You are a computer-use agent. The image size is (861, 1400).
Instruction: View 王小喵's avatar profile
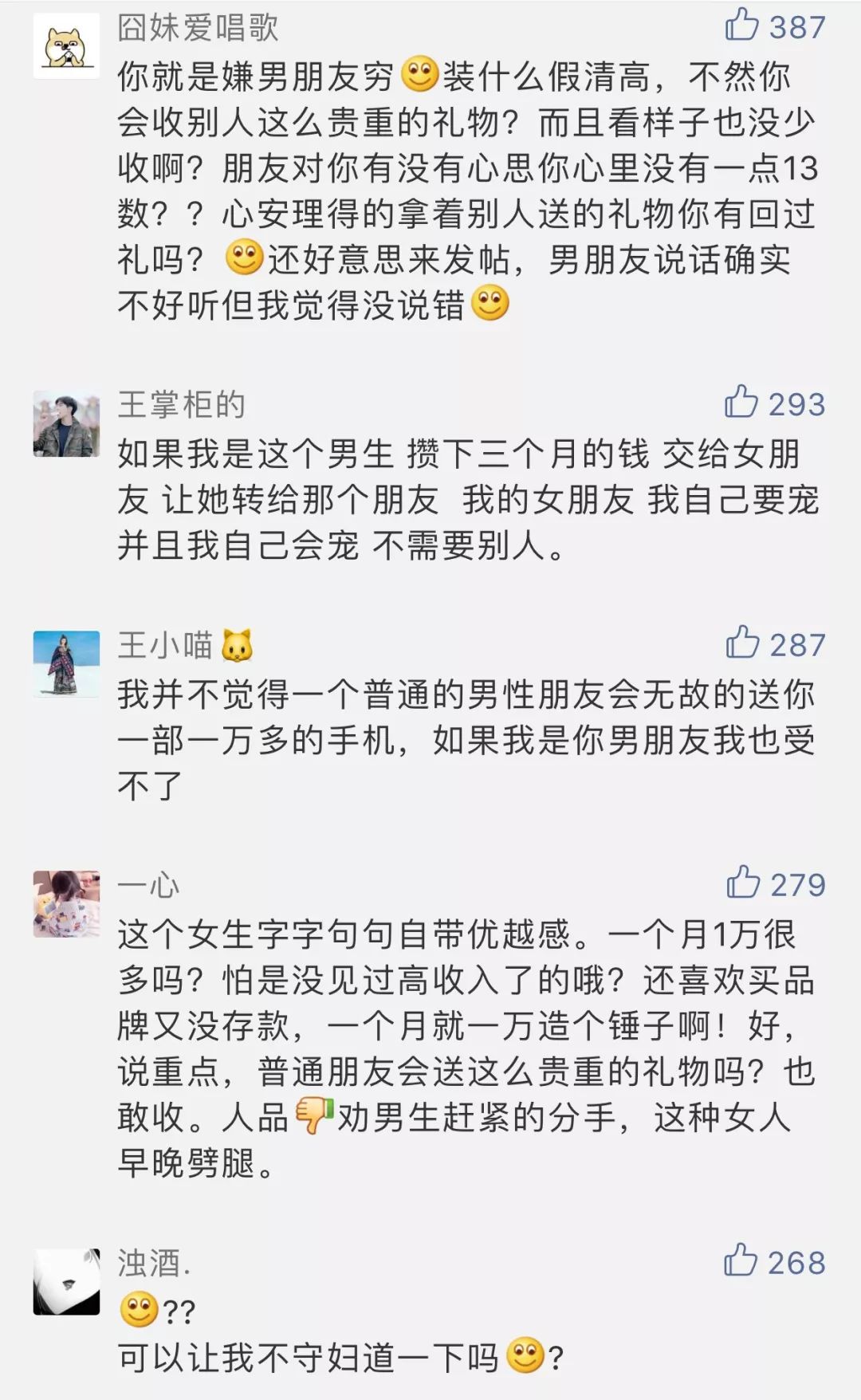coord(67,663)
